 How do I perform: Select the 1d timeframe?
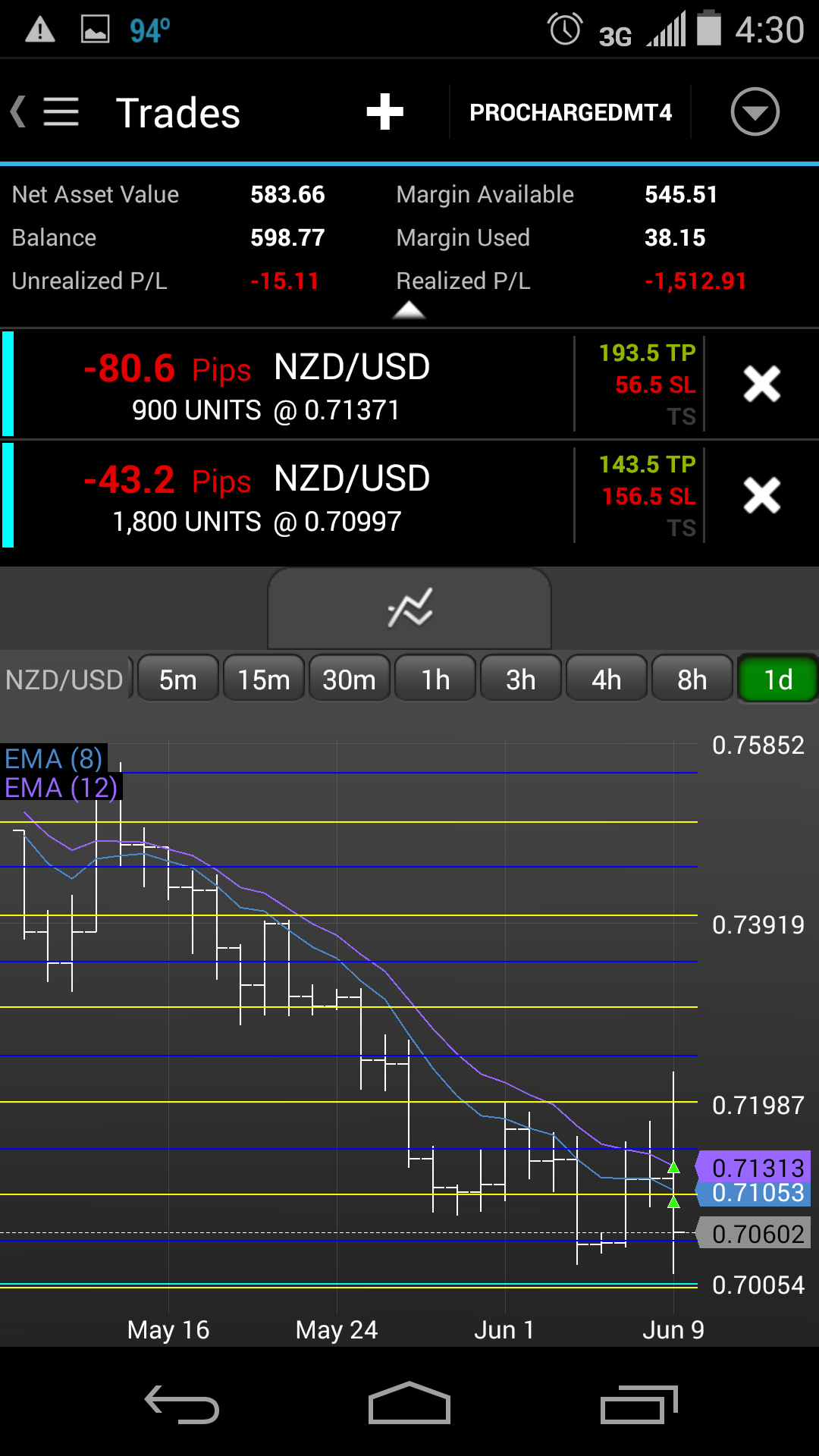[x=777, y=679]
